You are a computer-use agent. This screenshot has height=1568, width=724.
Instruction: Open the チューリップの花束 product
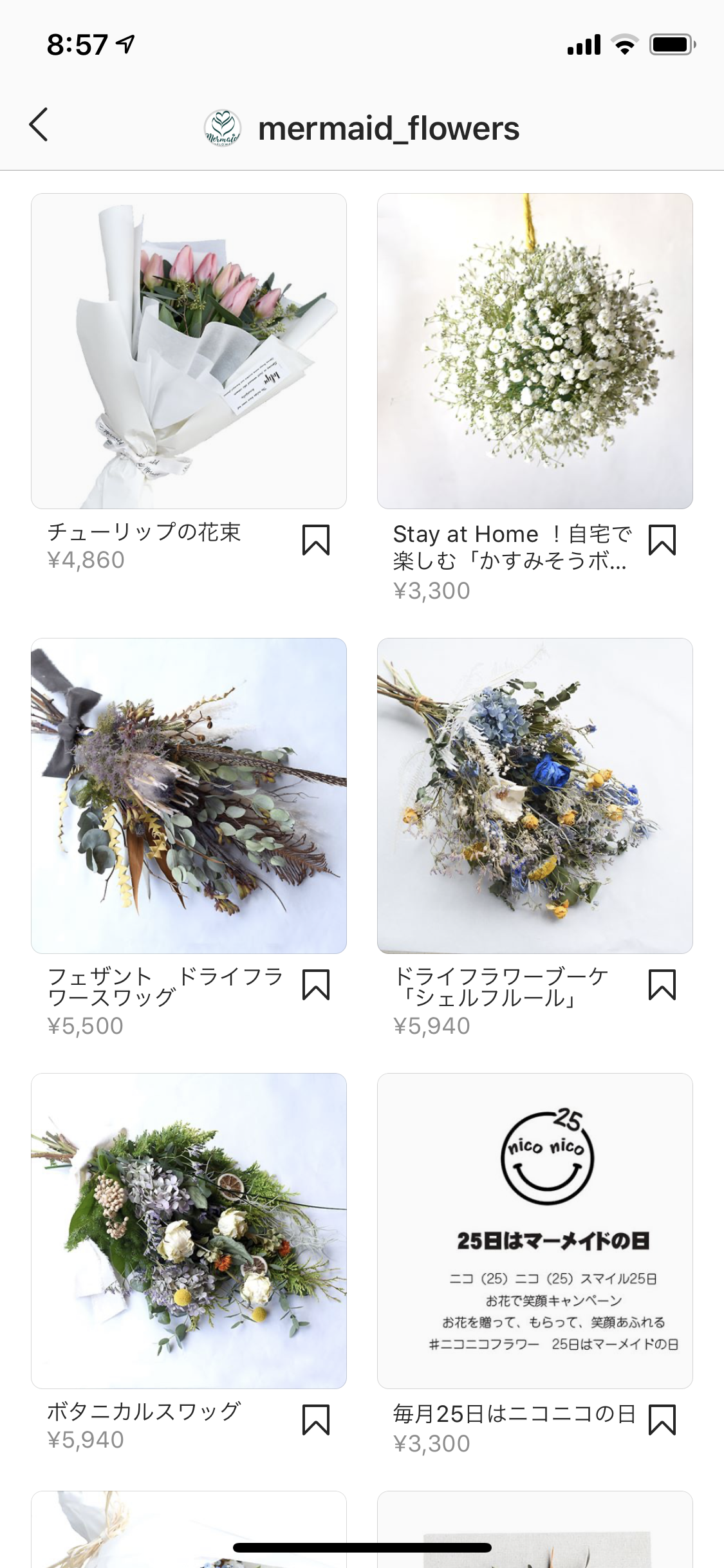[x=189, y=351]
